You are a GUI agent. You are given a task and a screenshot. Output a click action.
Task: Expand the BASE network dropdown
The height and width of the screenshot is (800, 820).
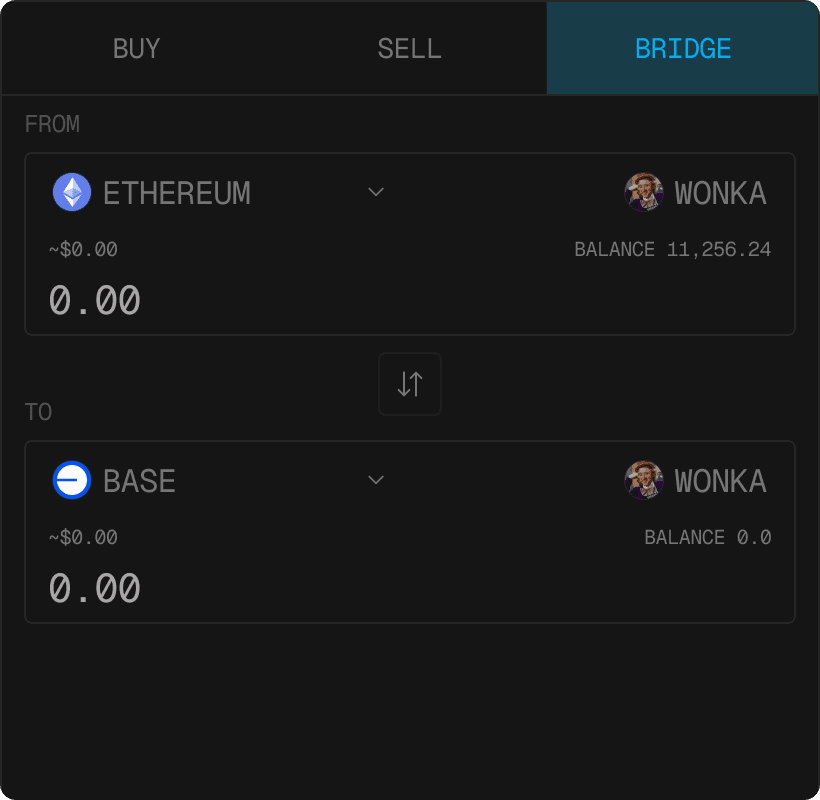pyautogui.click(x=376, y=480)
